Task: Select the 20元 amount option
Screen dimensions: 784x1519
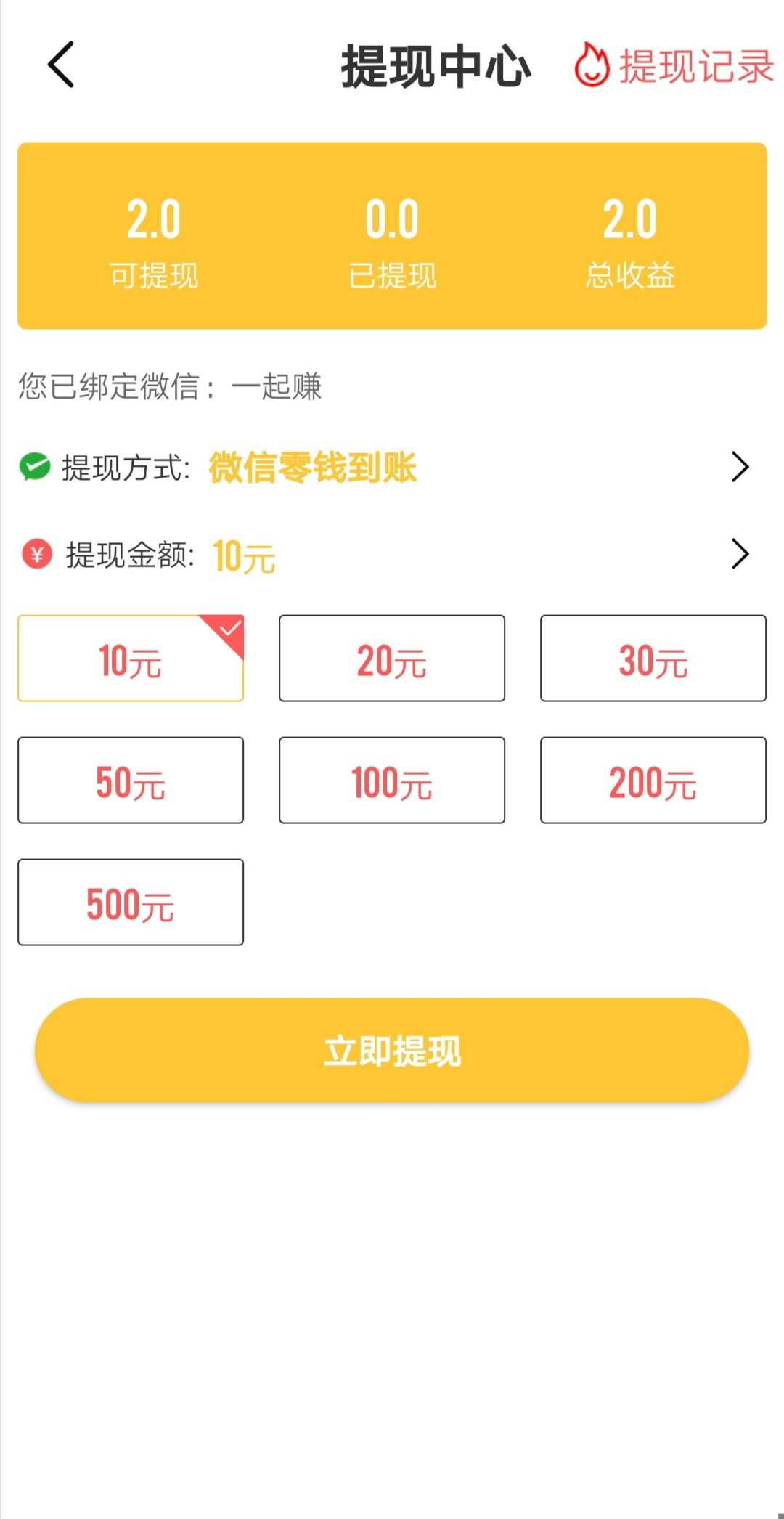Action: (x=392, y=659)
